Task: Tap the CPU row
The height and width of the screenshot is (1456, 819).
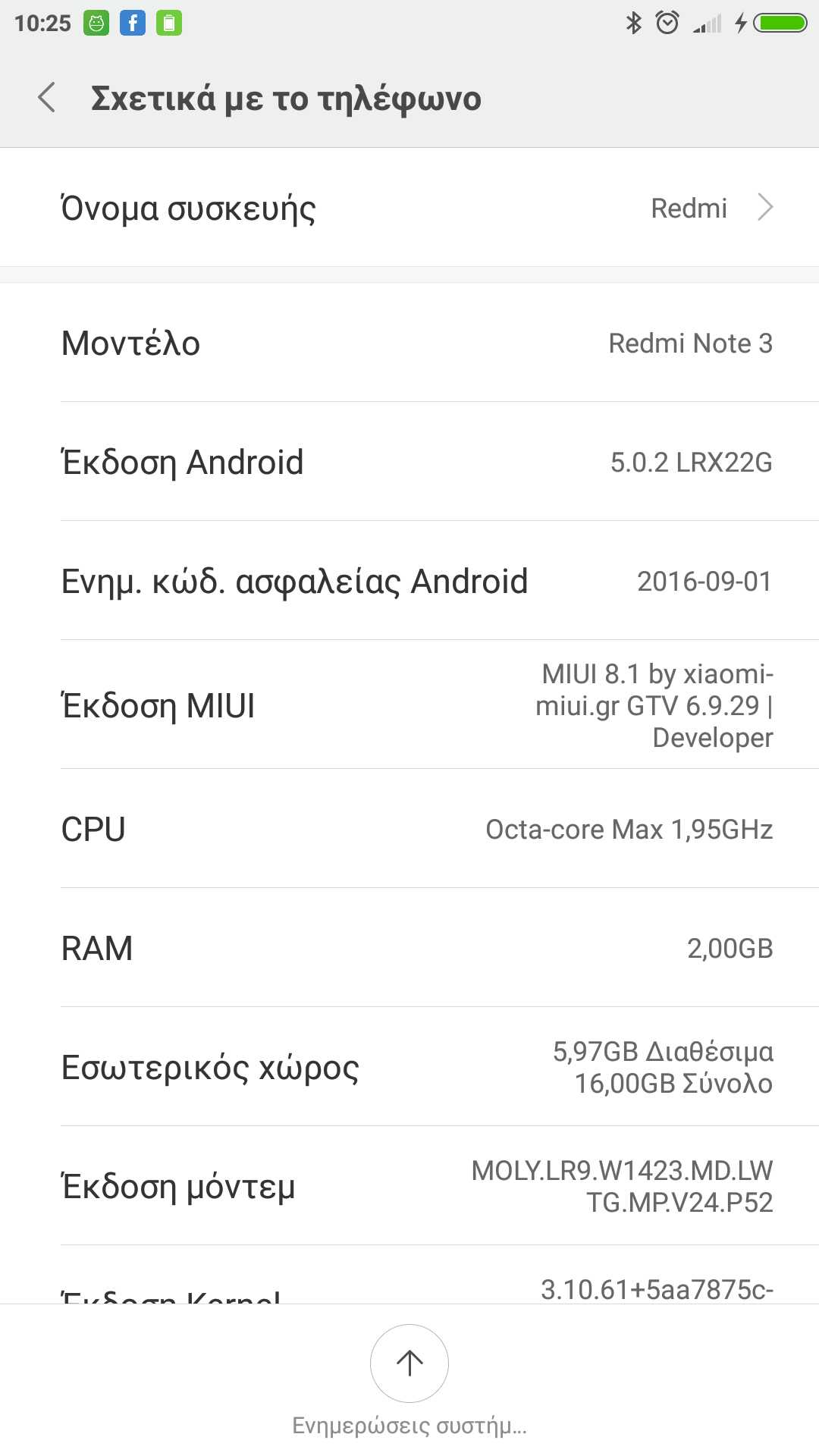Action: [409, 829]
